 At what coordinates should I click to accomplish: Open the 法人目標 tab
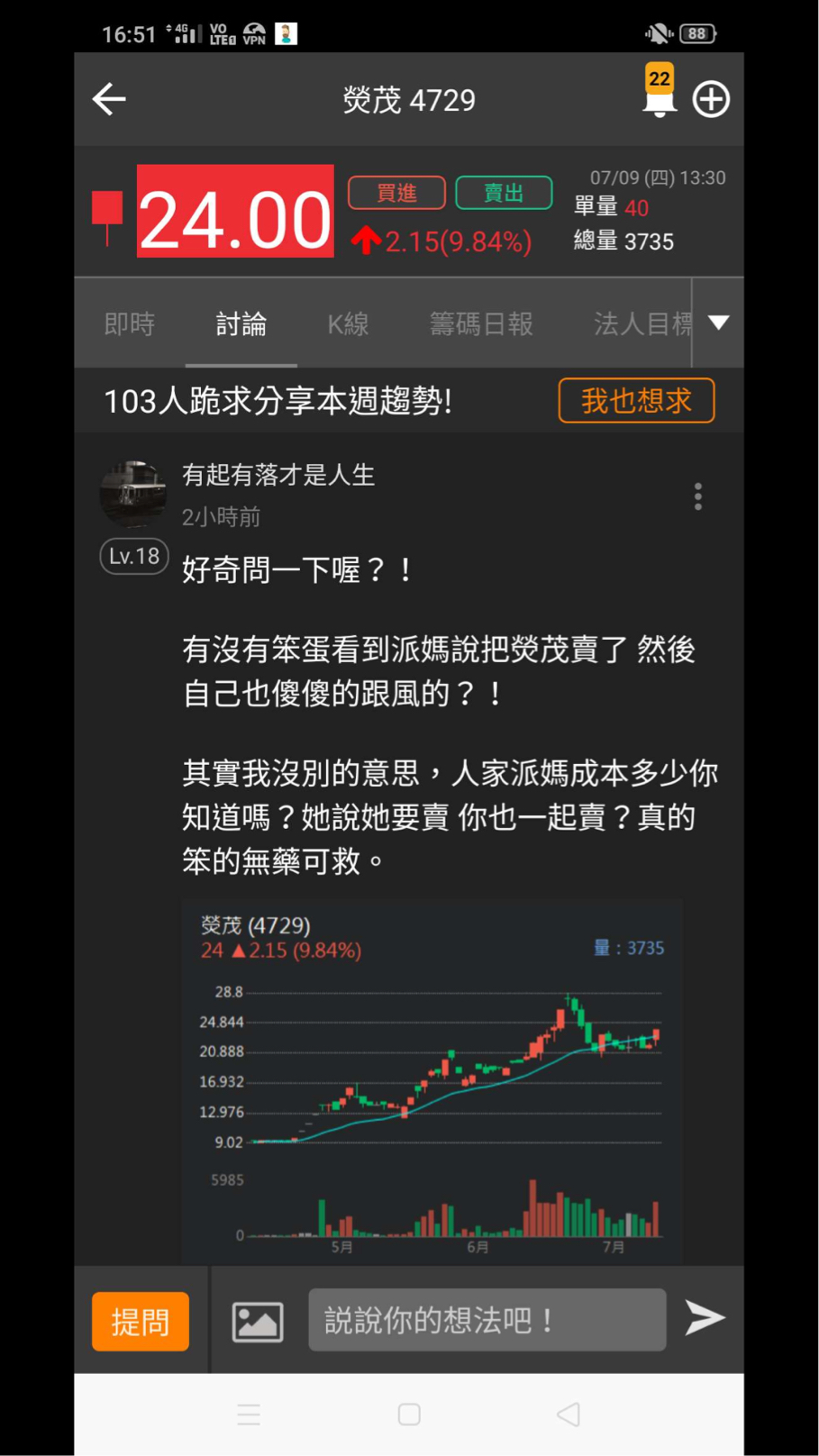642,323
